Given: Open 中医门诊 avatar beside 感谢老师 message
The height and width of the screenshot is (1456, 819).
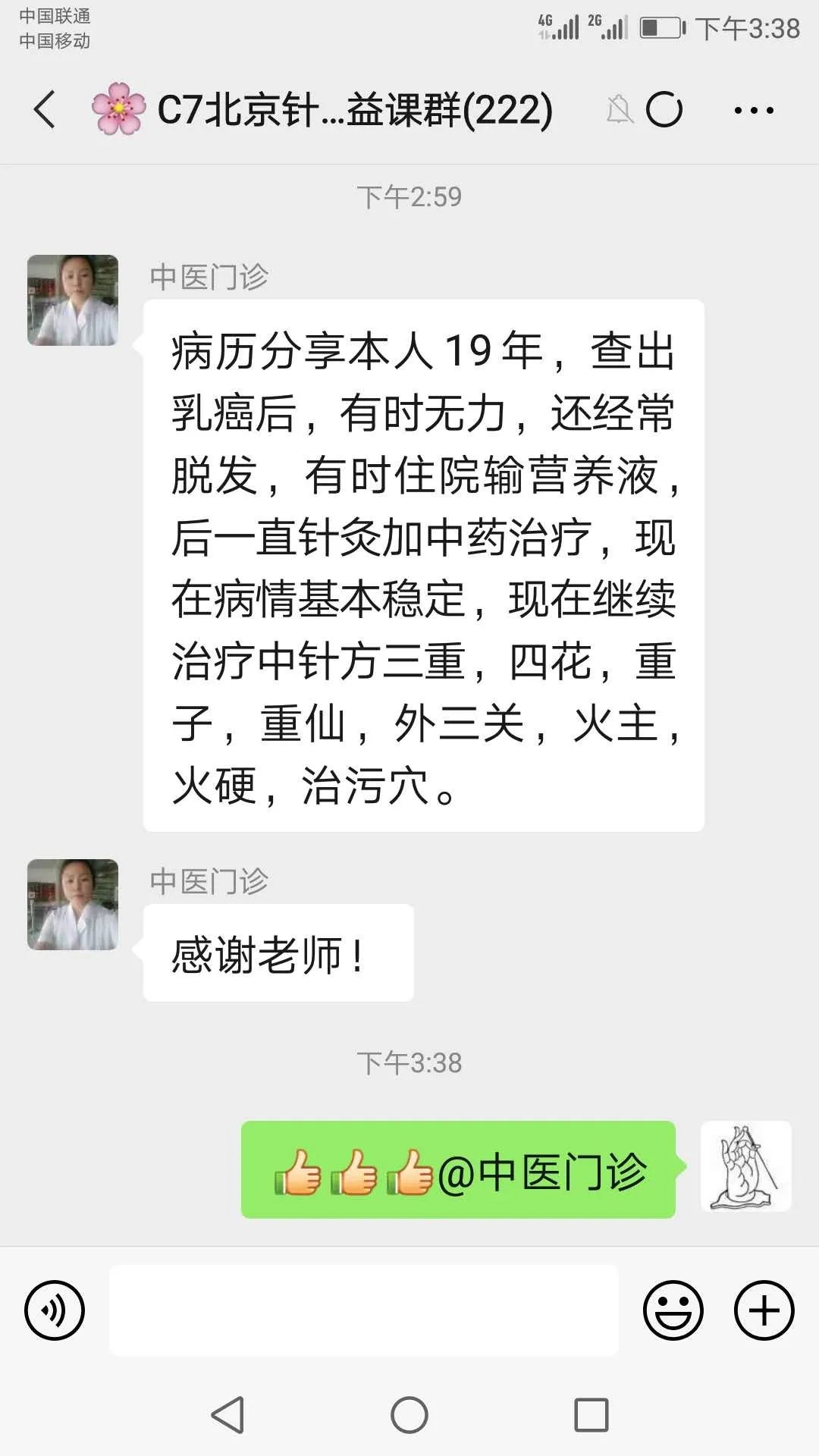Looking at the screenshot, I should point(73,905).
